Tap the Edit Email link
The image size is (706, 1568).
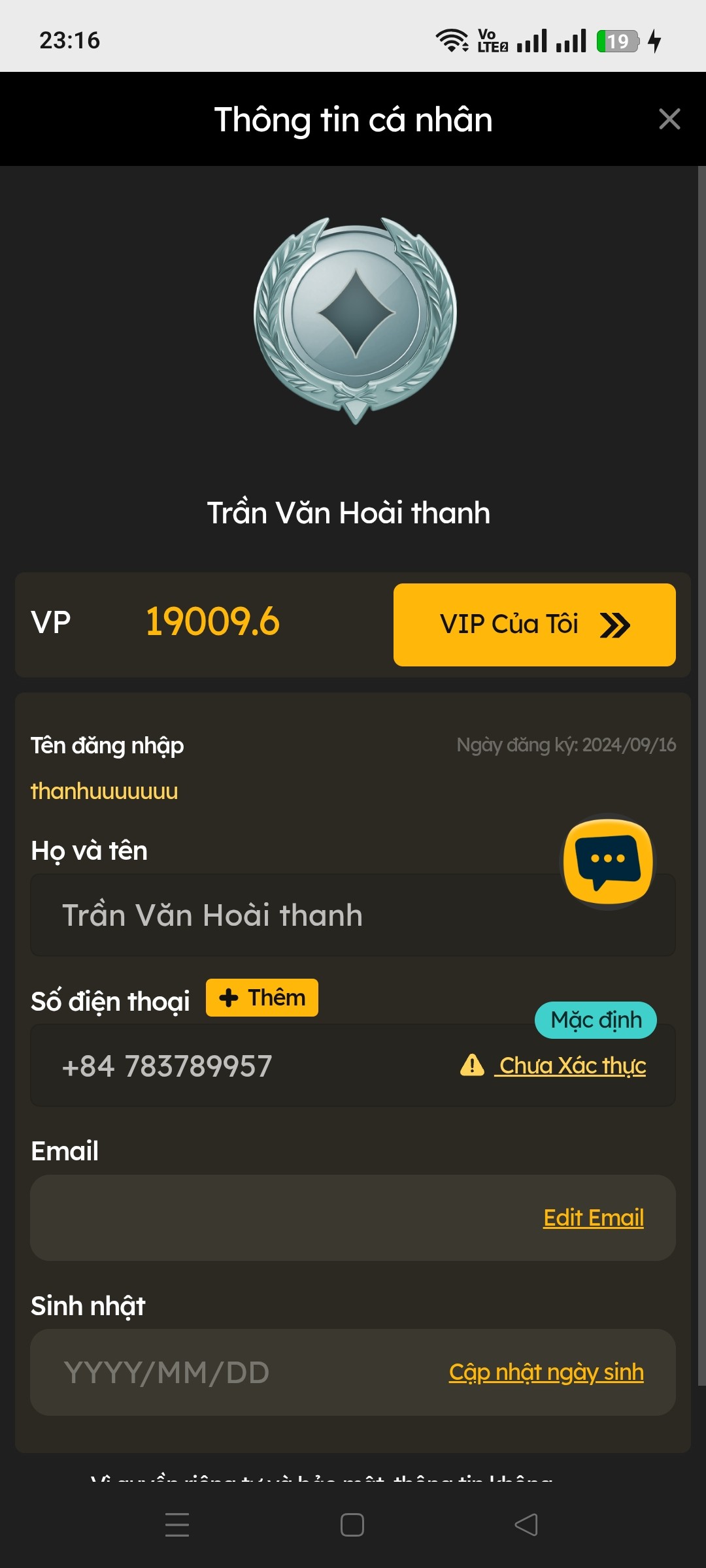593,1218
